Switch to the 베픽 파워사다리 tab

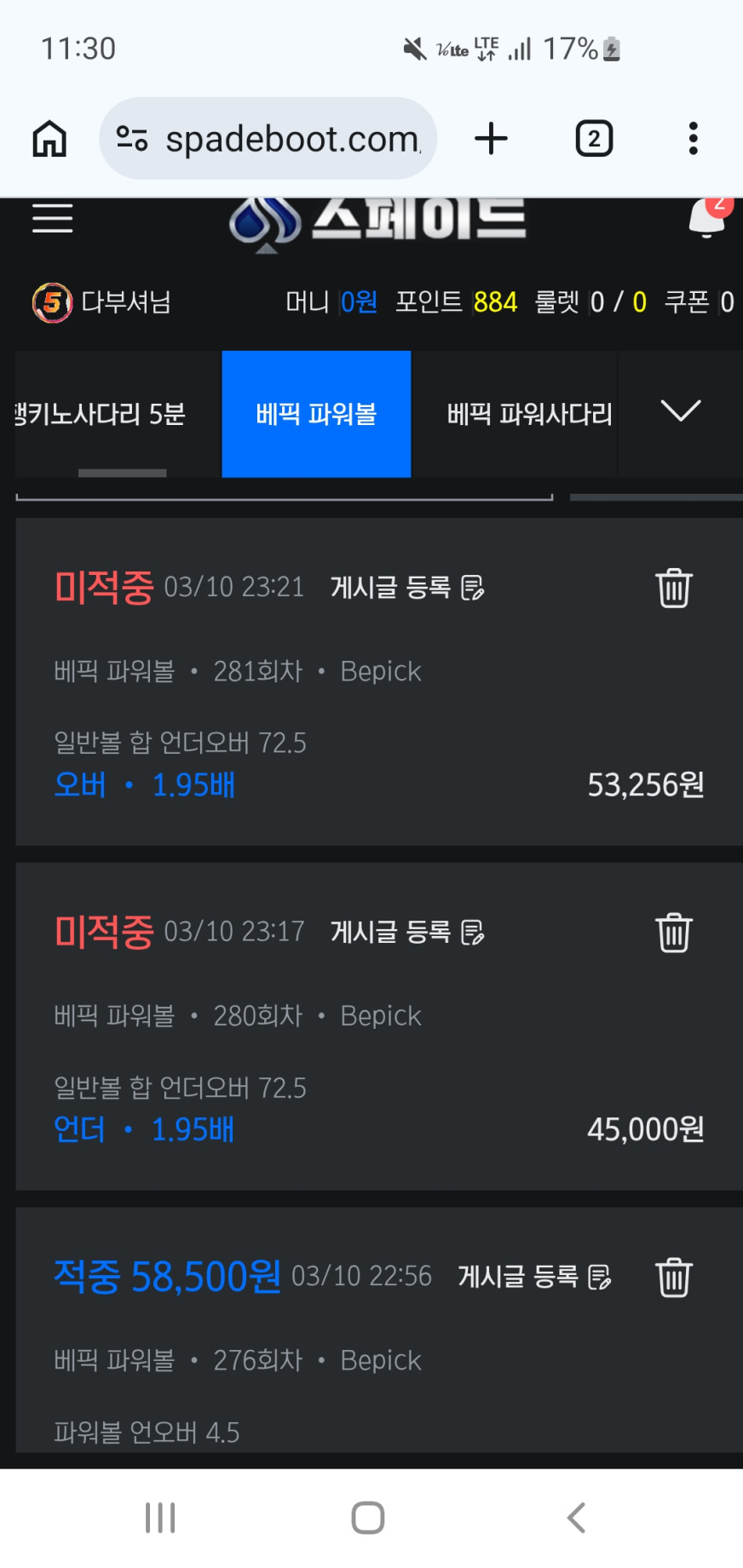point(529,414)
